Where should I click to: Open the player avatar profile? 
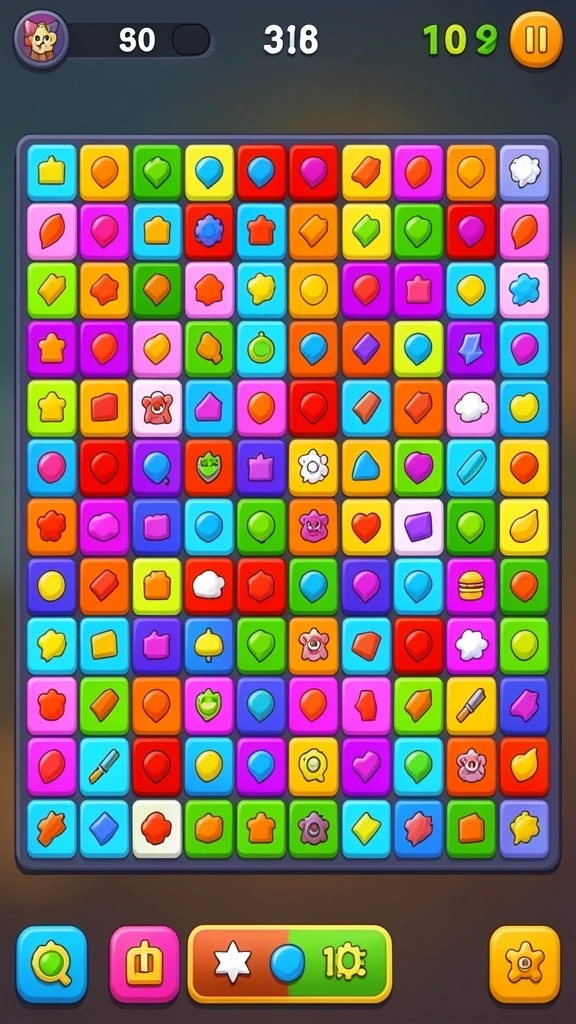[41, 39]
